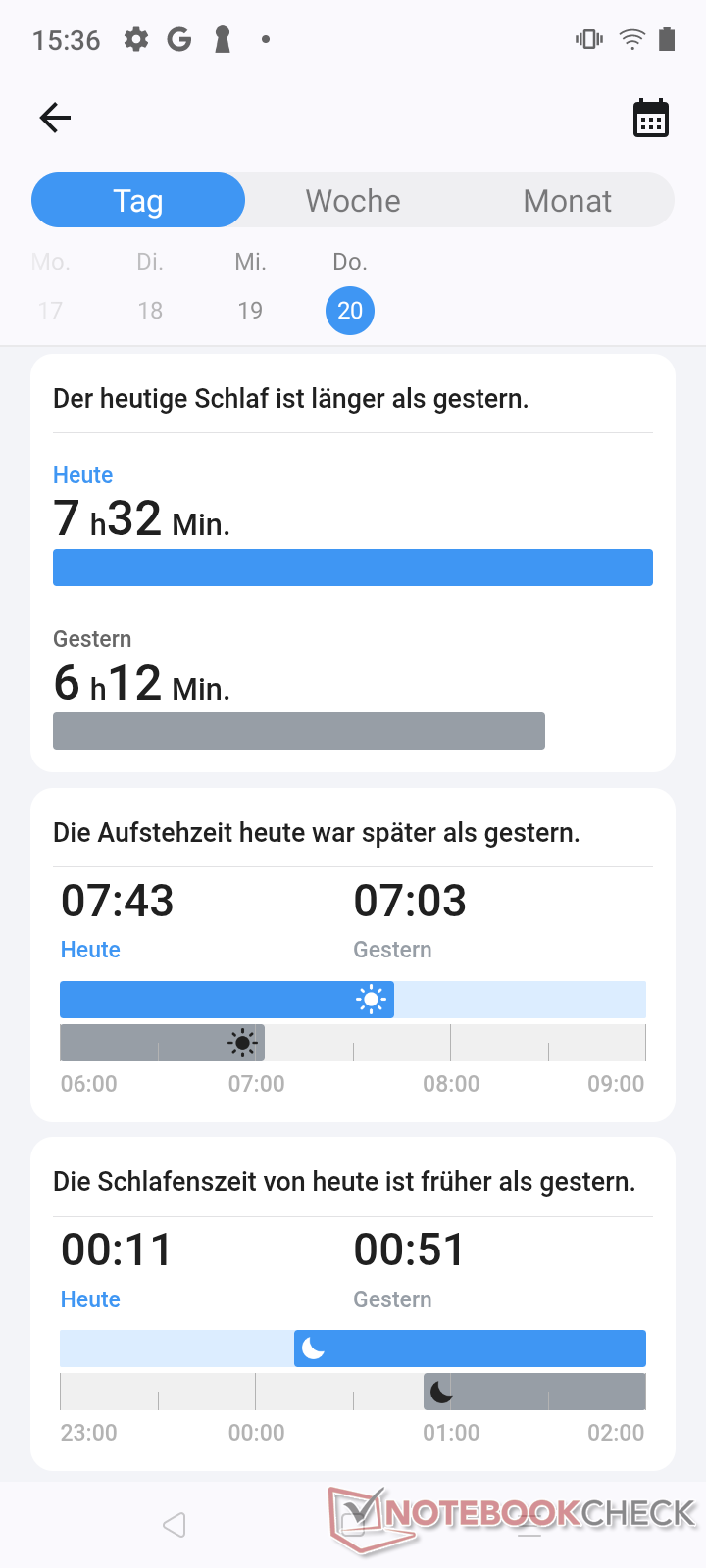The height and width of the screenshot is (1568, 706).
Task: Open the calendar date picker
Action: pos(650,119)
